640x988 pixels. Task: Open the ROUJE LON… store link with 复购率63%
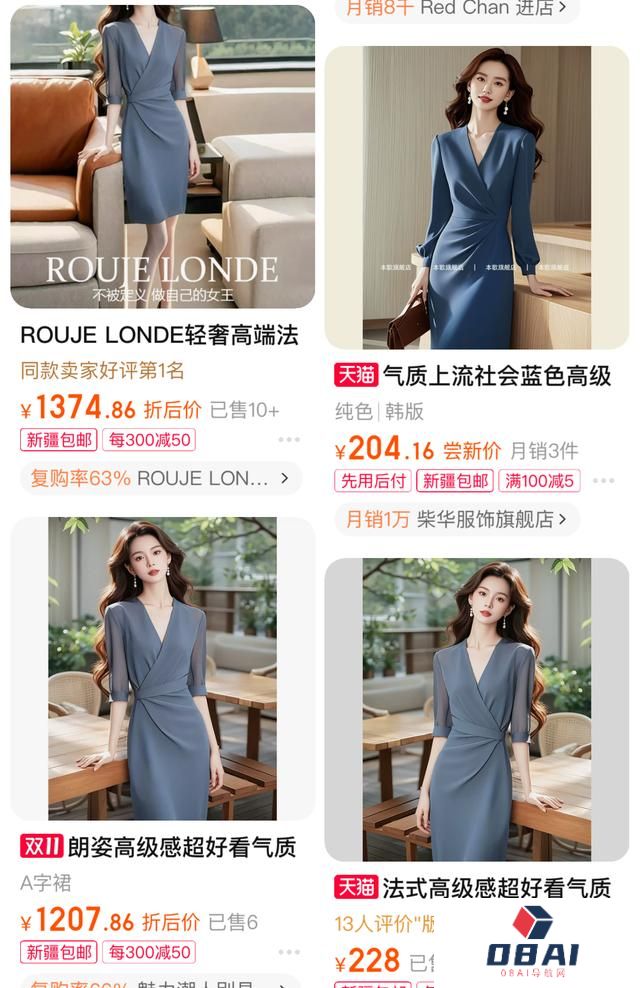162,478
